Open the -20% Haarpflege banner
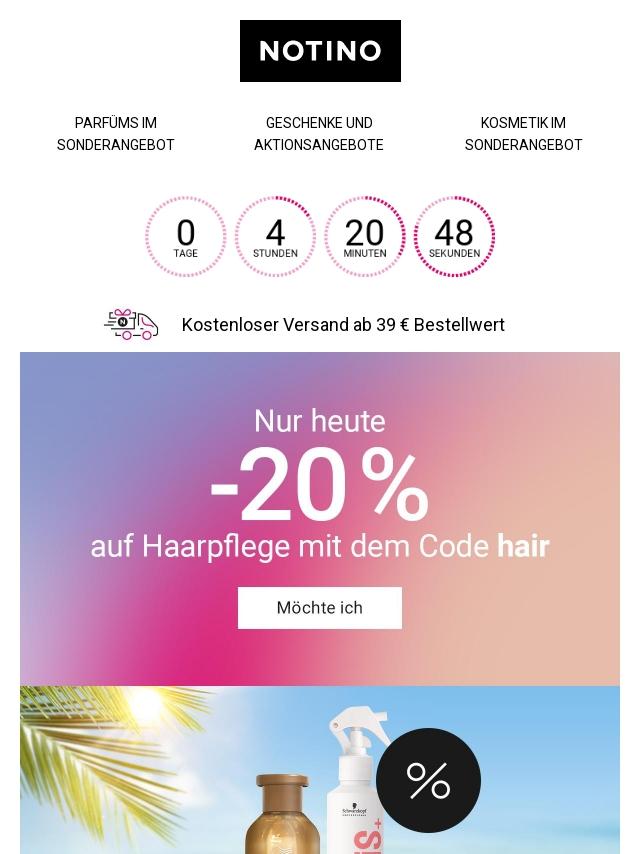This screenshot has height=854, width=640. [x=320, y=480]
